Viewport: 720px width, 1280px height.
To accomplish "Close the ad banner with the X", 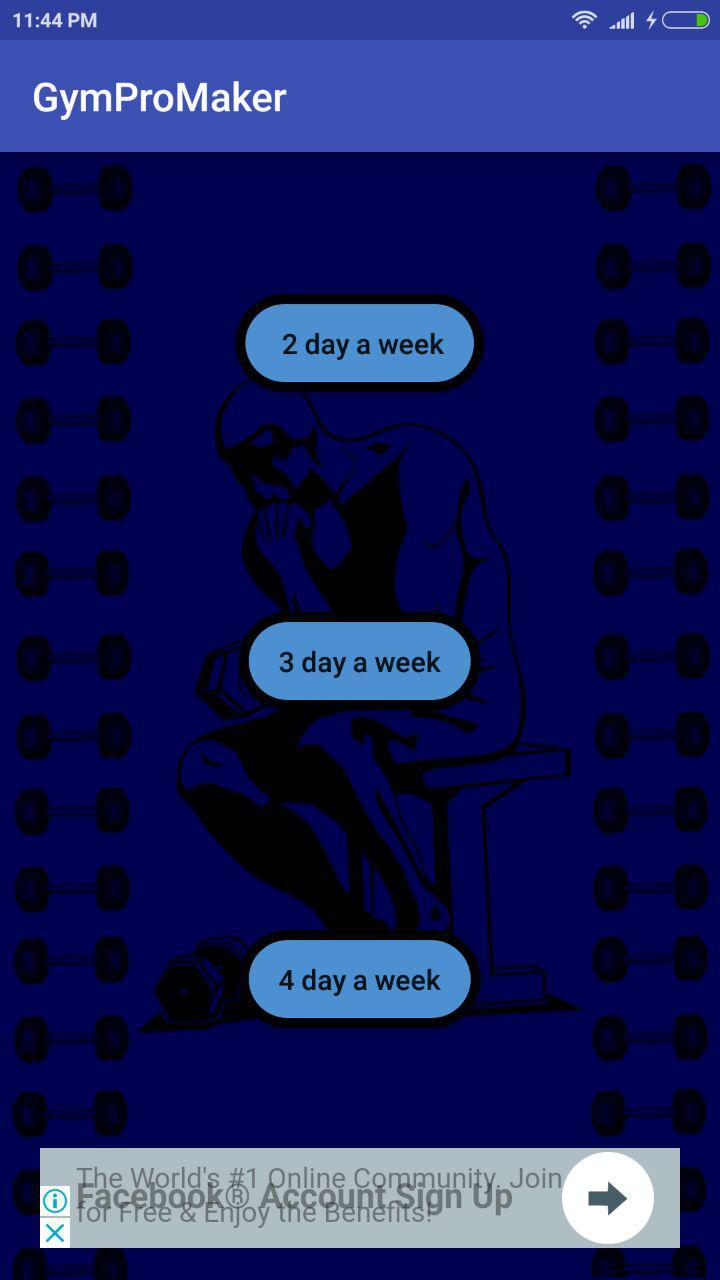I will 55,1233.
